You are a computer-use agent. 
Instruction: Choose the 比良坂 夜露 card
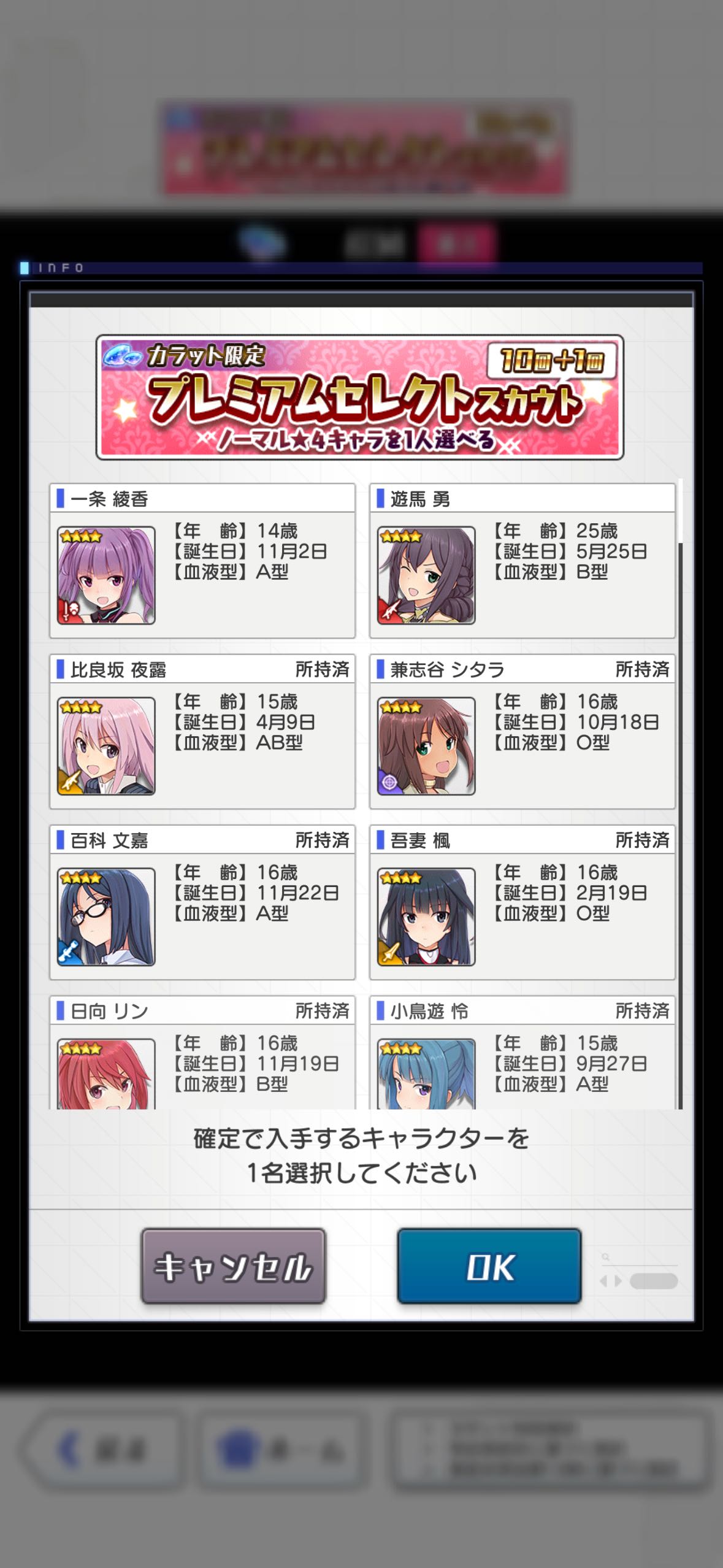point(202,732)
